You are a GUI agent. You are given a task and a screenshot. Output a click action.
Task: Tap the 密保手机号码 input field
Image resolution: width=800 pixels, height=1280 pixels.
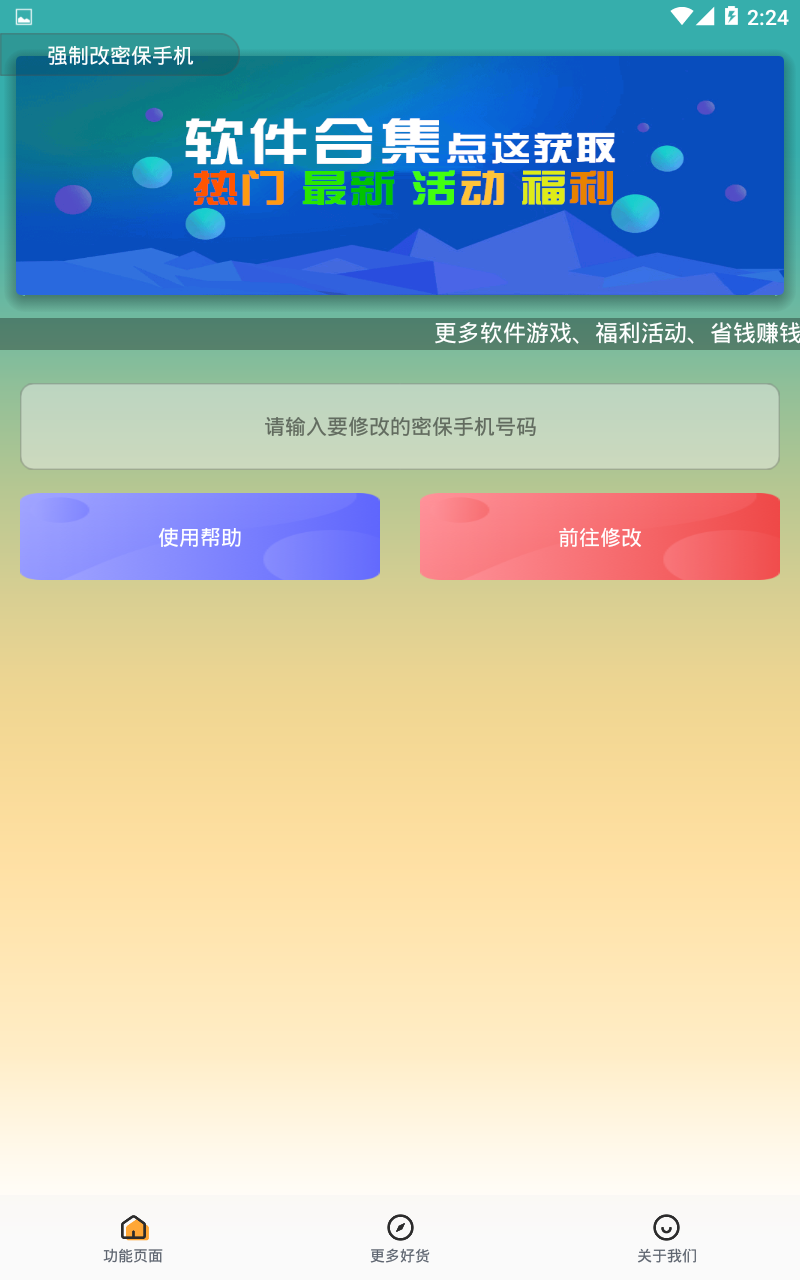point(400,427)
